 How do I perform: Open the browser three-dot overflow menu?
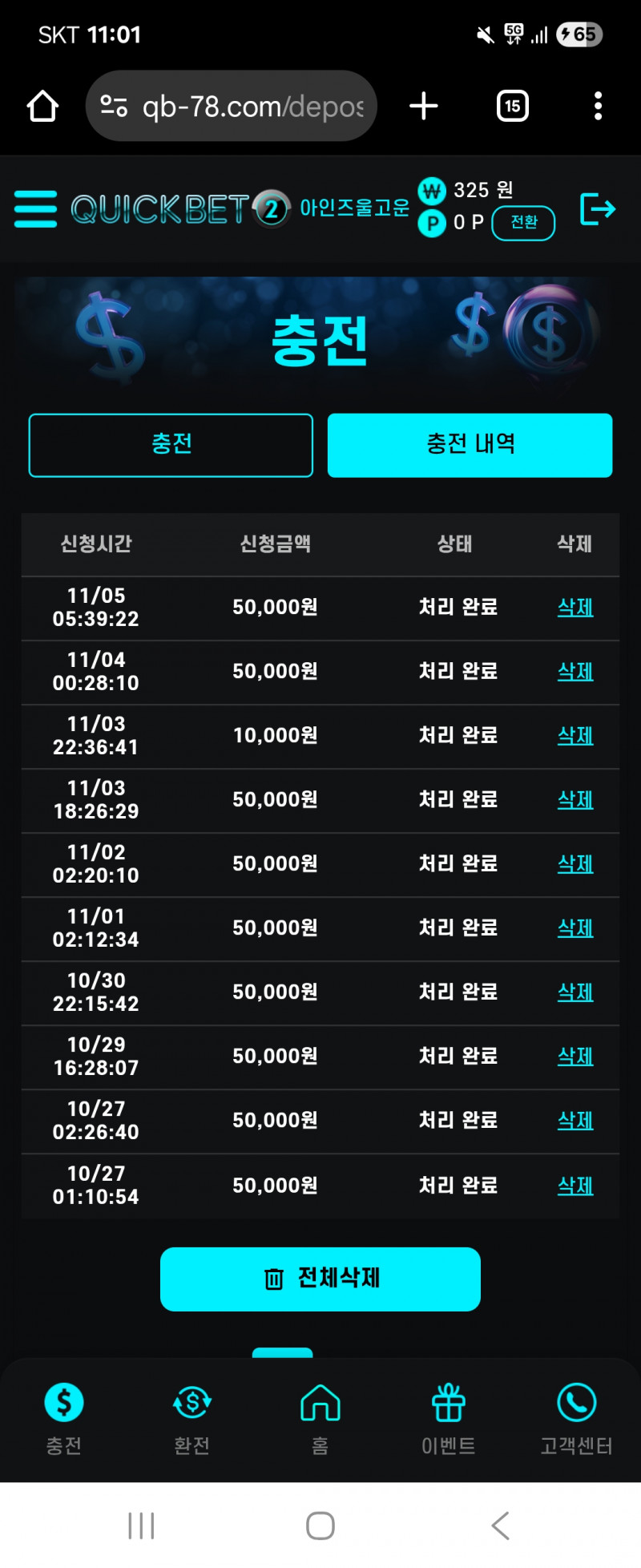(x=598, y=105)
